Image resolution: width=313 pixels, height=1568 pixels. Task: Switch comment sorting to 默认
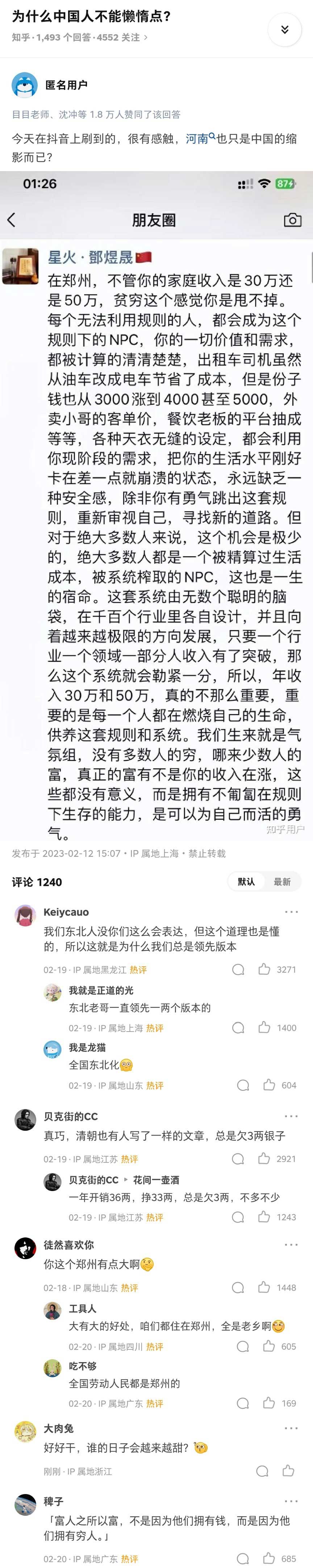click(246, 882)
